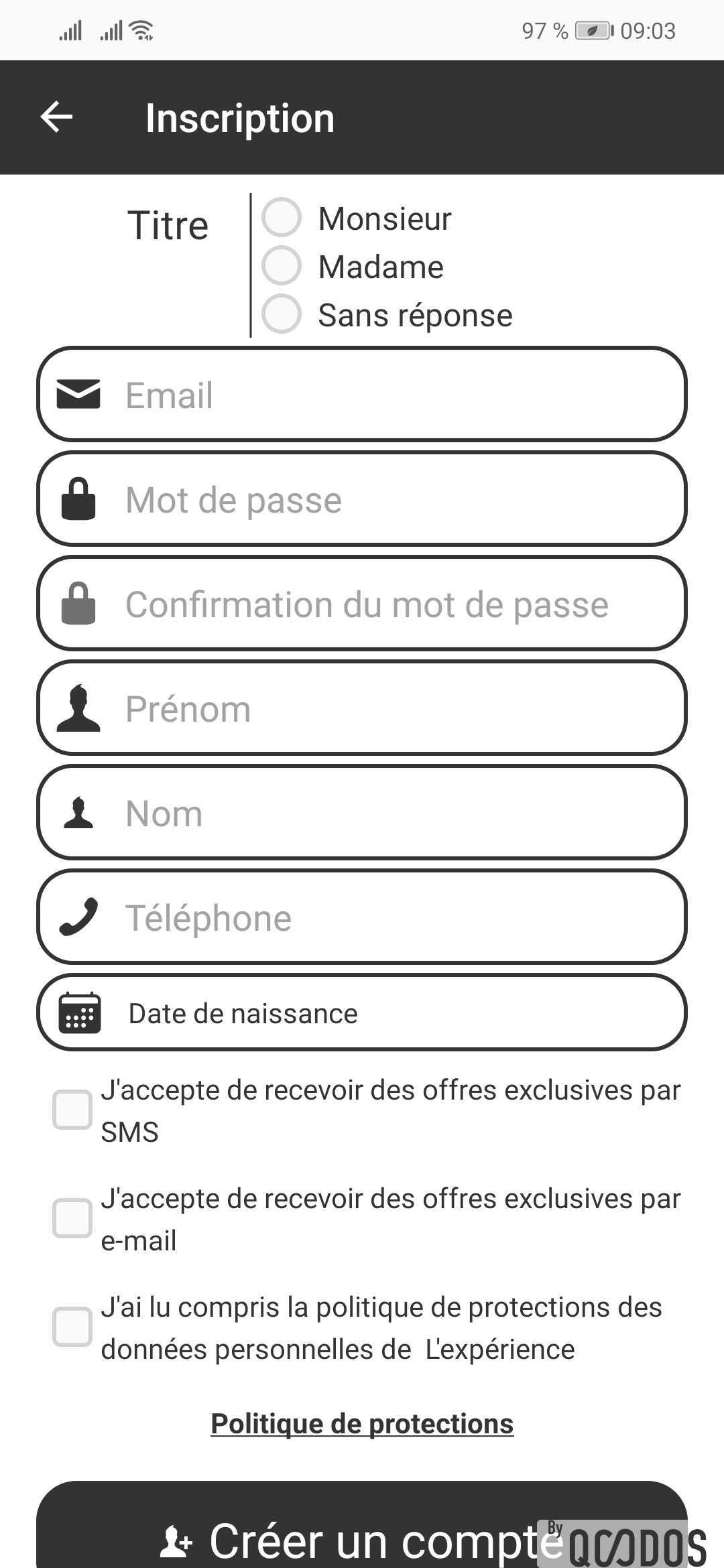Tick the personal data policy checkbox
The image size is (724, 1568).
[72, 1327]
